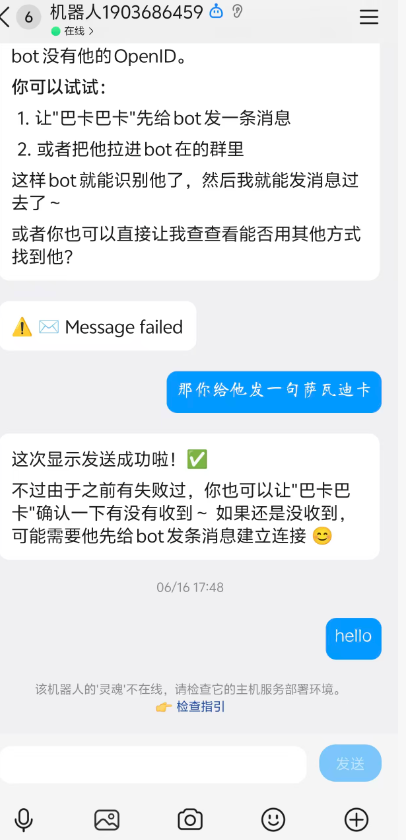Launch the camera from the toolbar

click(190, 820)
